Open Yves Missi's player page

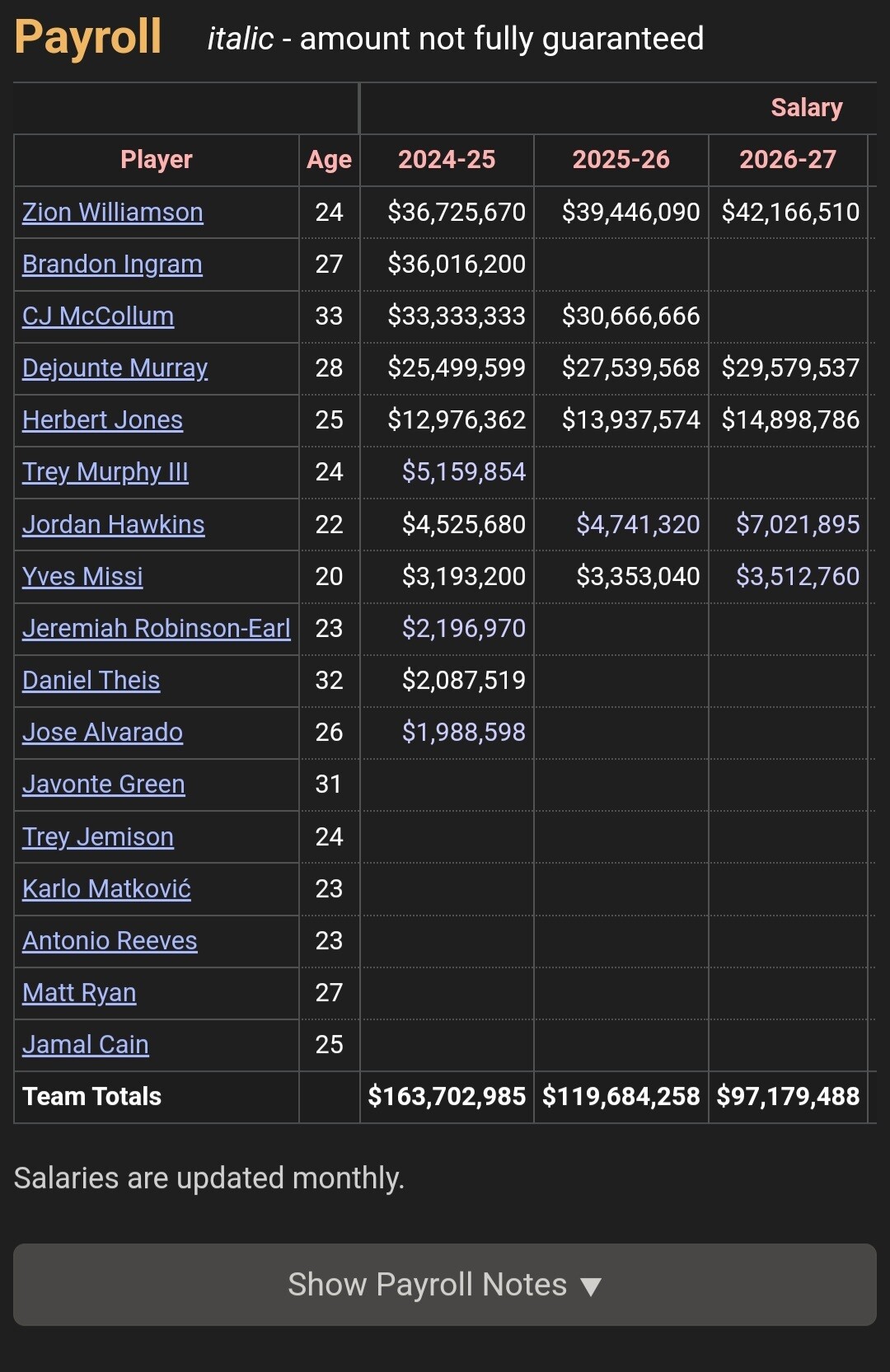point(82,577)
